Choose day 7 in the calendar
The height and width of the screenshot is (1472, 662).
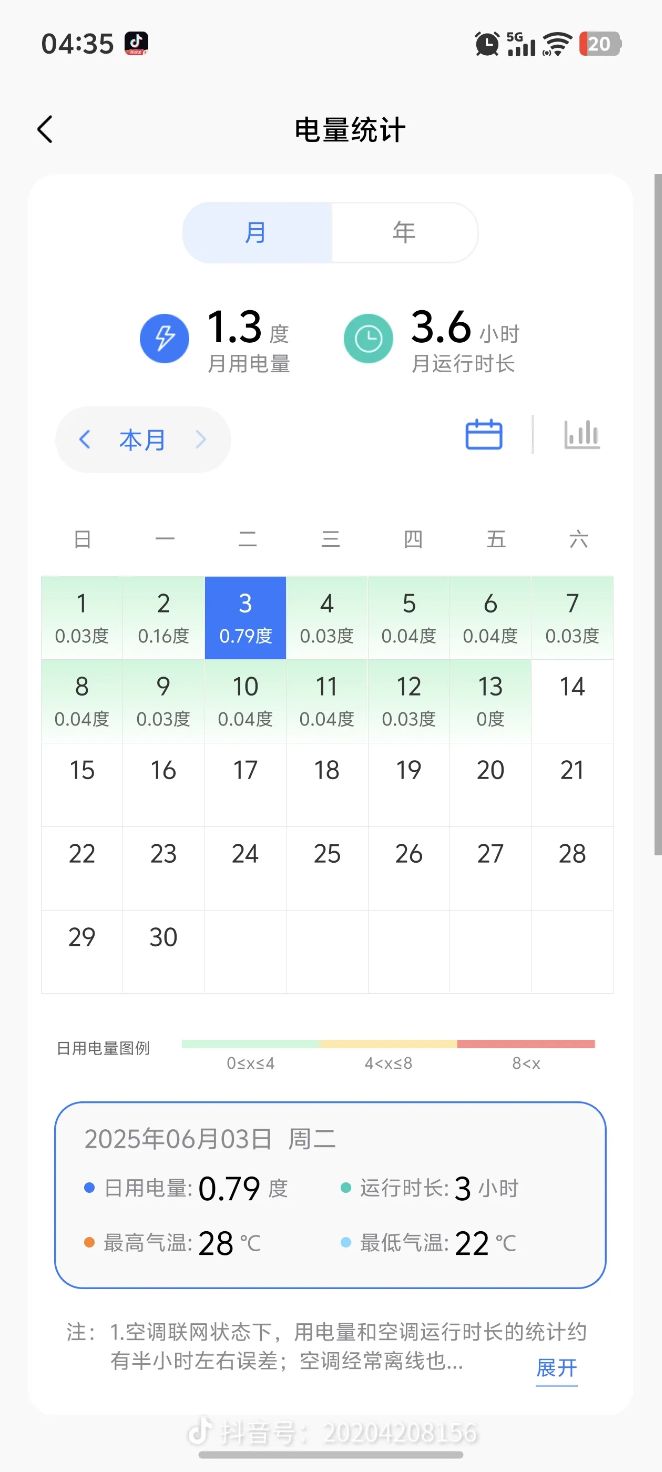572,618
